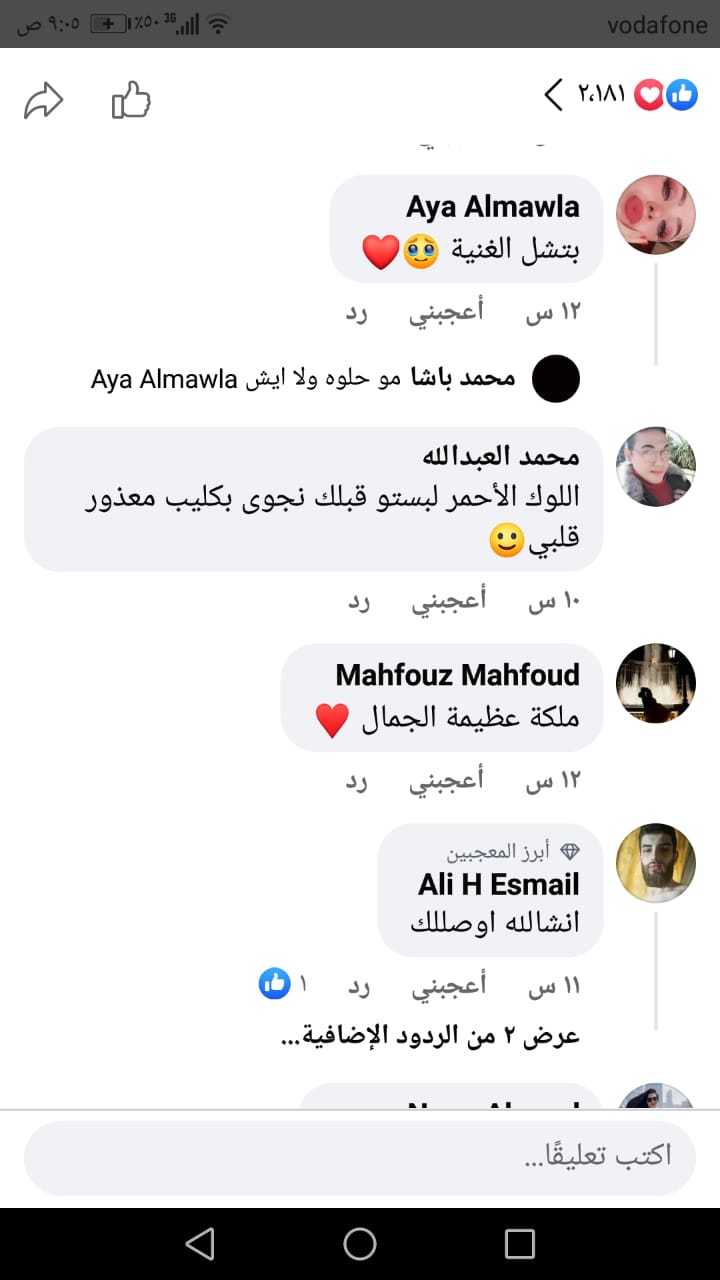Expand the 2 additional replies
The width and height of the screenshot is (720, 1280).
[430, 1035]
